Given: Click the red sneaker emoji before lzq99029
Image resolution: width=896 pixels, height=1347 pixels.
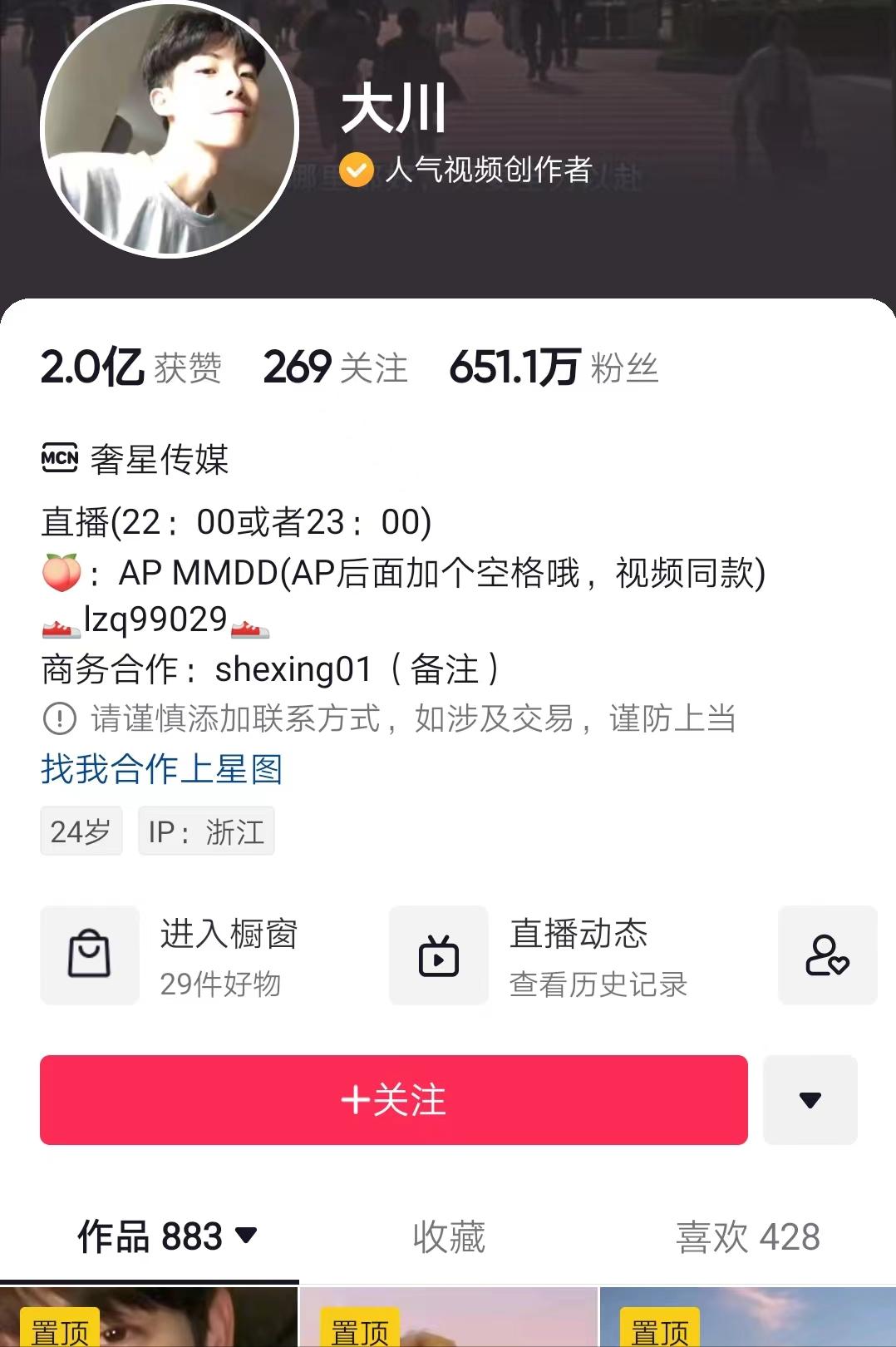Looking at the screenshot, I should click(58, 628).
